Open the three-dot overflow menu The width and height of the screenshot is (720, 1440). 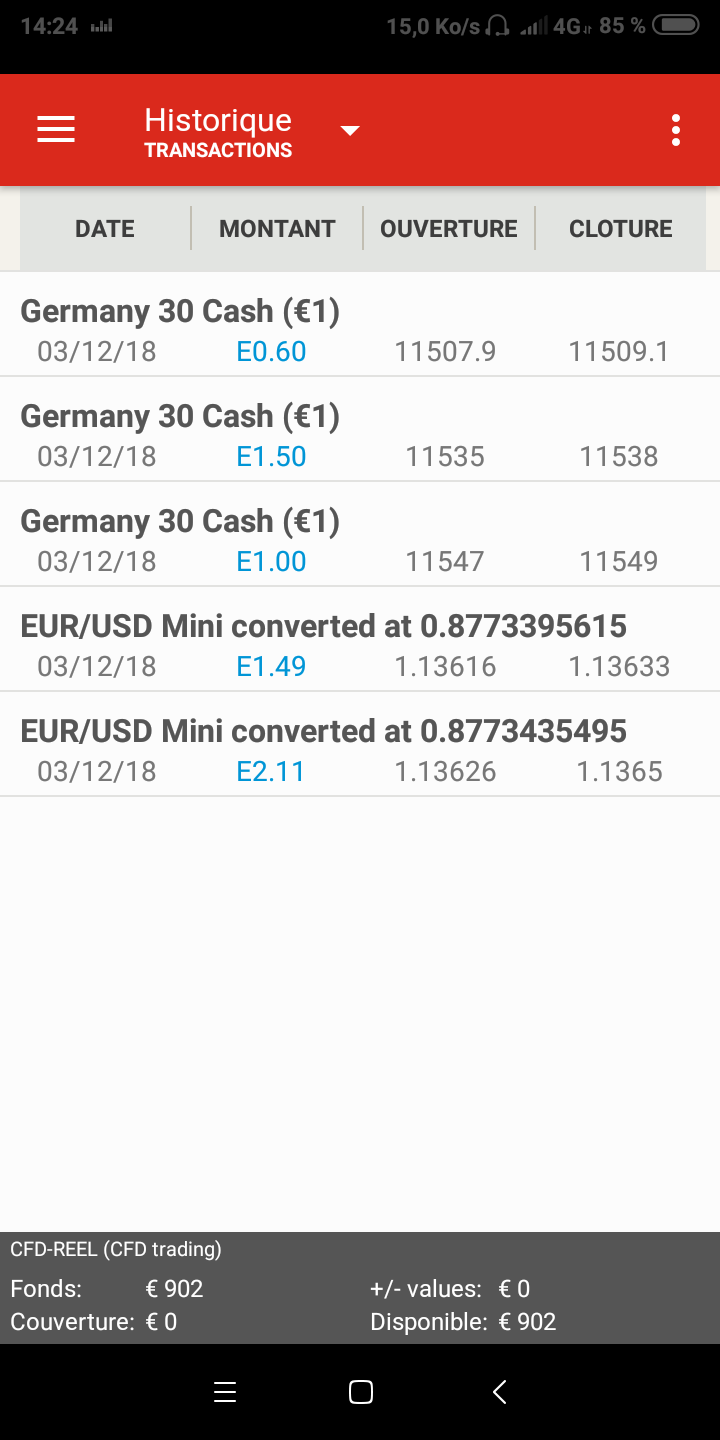(x=676, y=130)
